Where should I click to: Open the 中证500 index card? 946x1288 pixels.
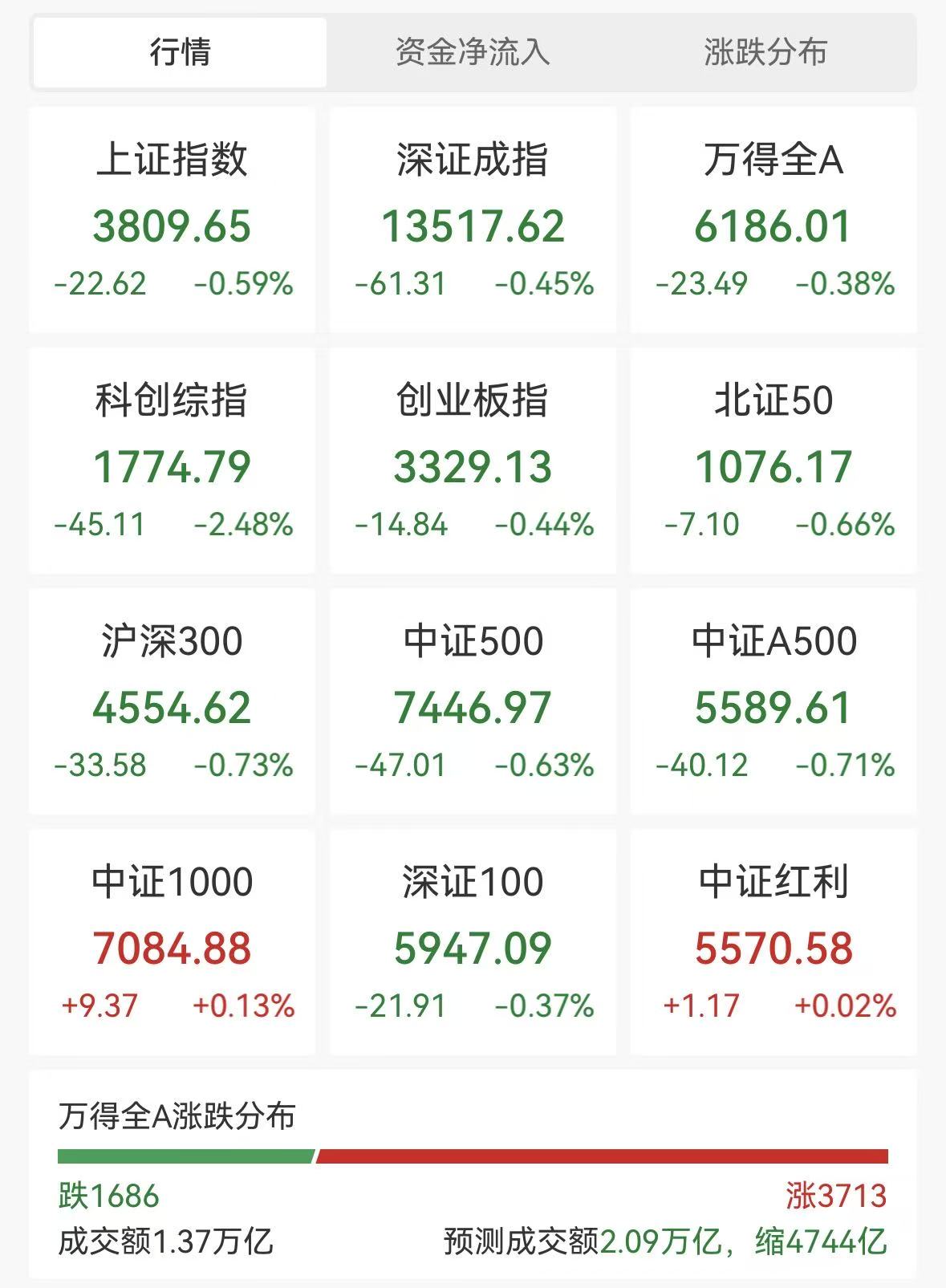tap(473, 701)
